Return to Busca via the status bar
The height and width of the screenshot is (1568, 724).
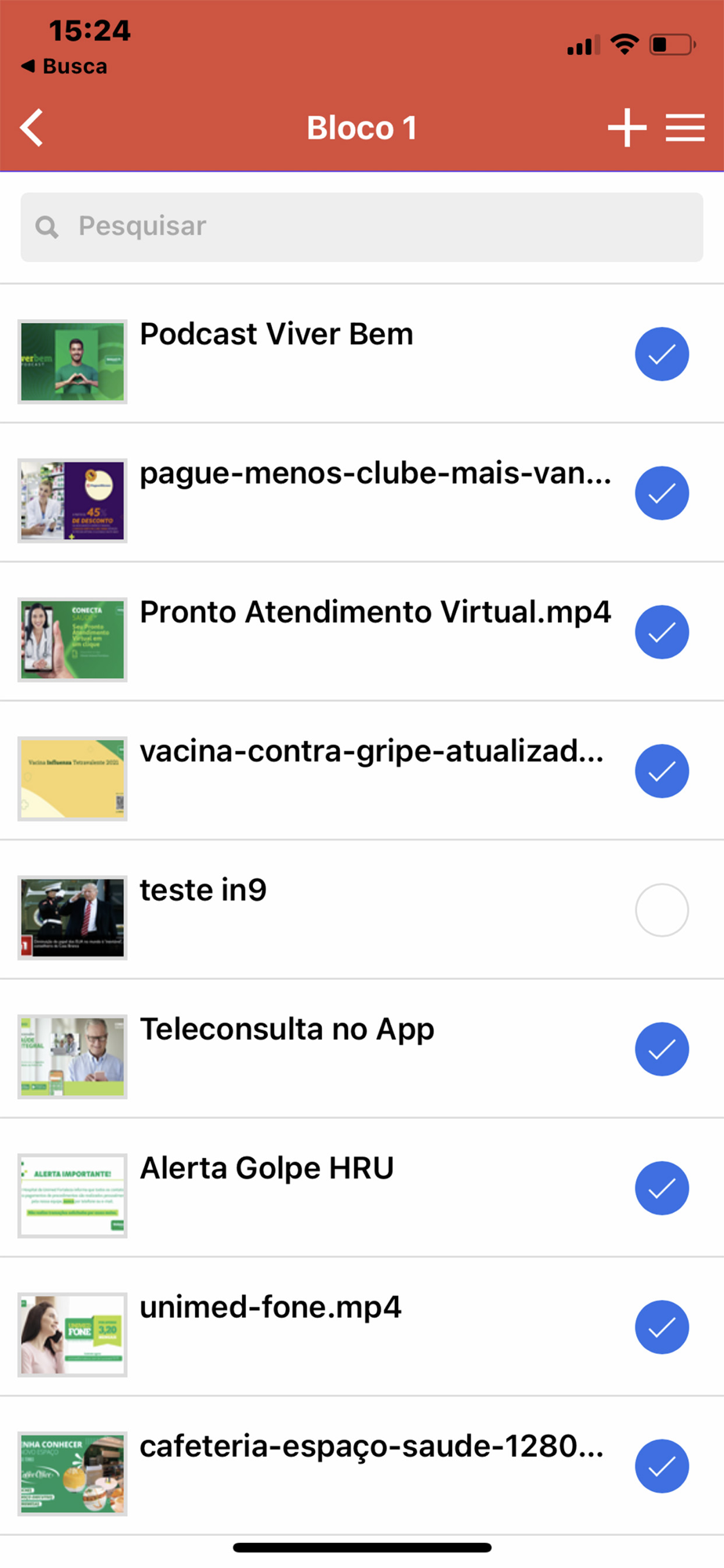[64, 67]
